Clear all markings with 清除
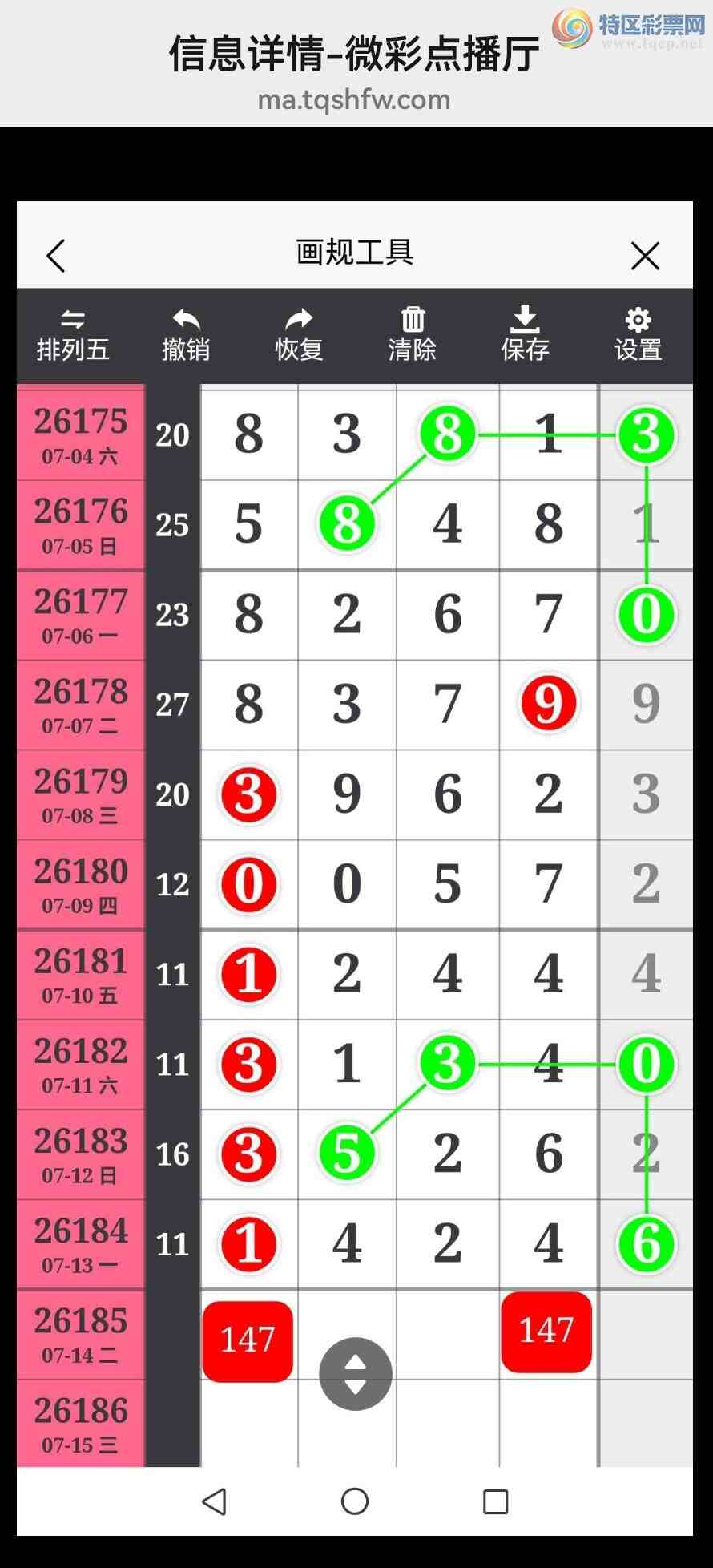 click(413, 336)
